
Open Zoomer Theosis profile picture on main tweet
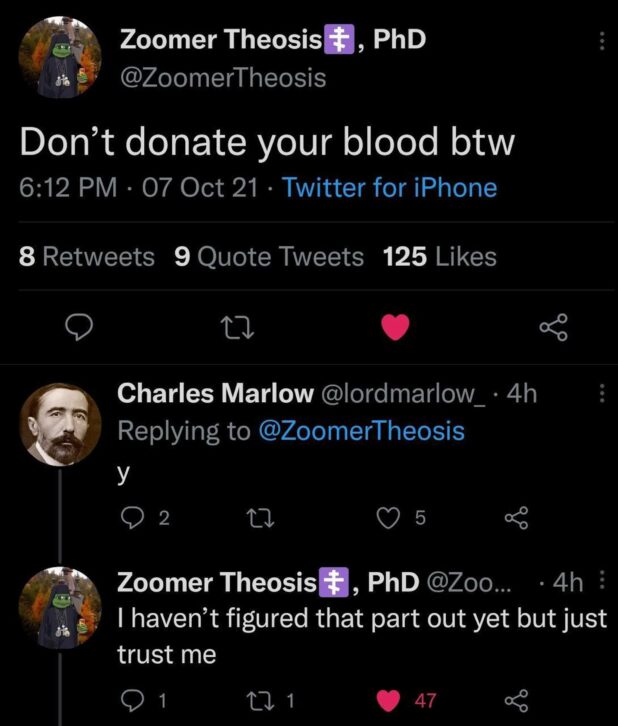61,57
